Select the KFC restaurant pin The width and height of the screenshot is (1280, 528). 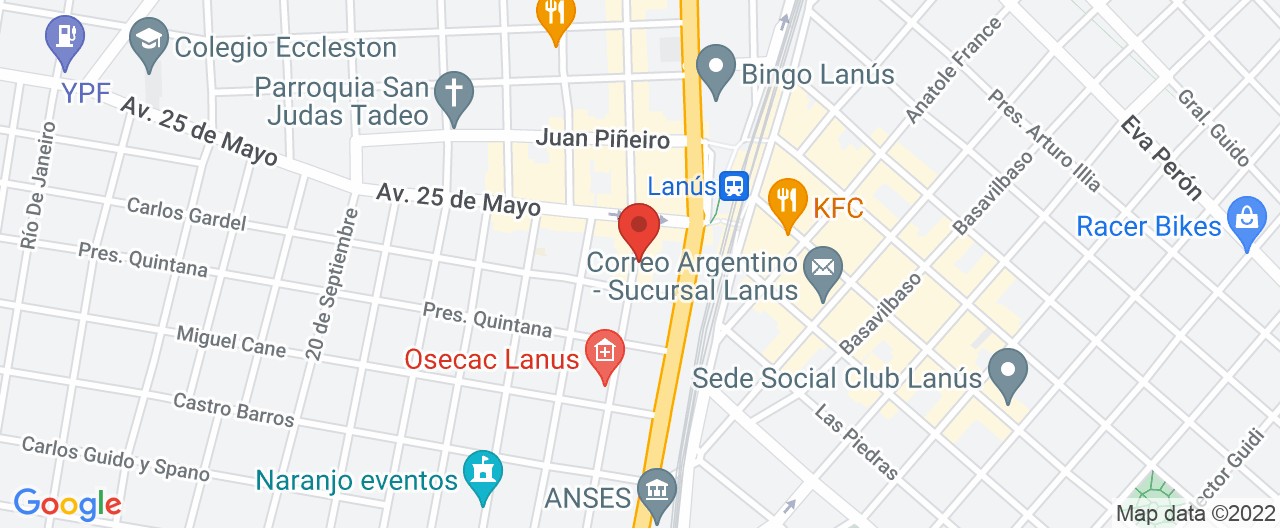point(788,203)
